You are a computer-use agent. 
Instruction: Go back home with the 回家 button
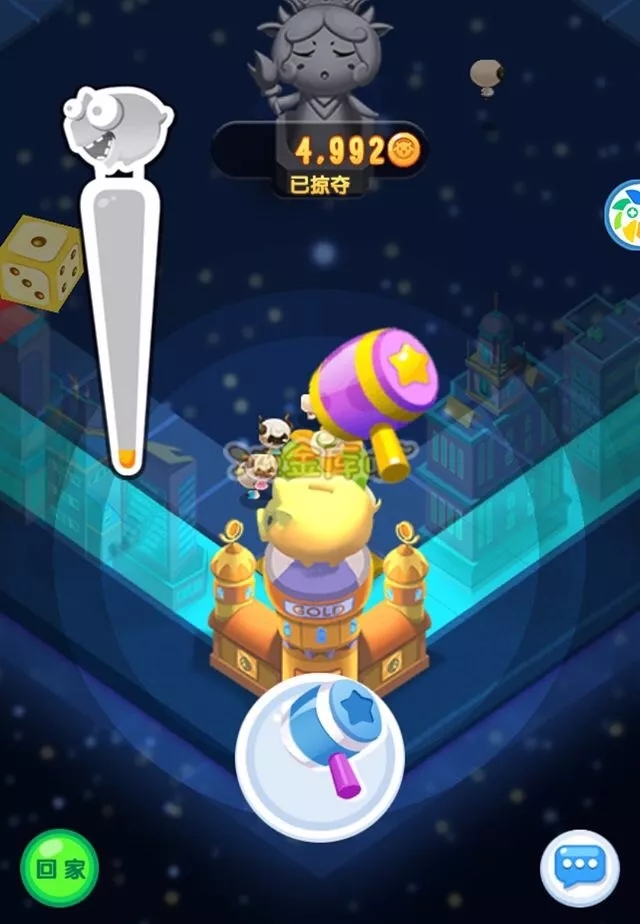tap(60, 867)
